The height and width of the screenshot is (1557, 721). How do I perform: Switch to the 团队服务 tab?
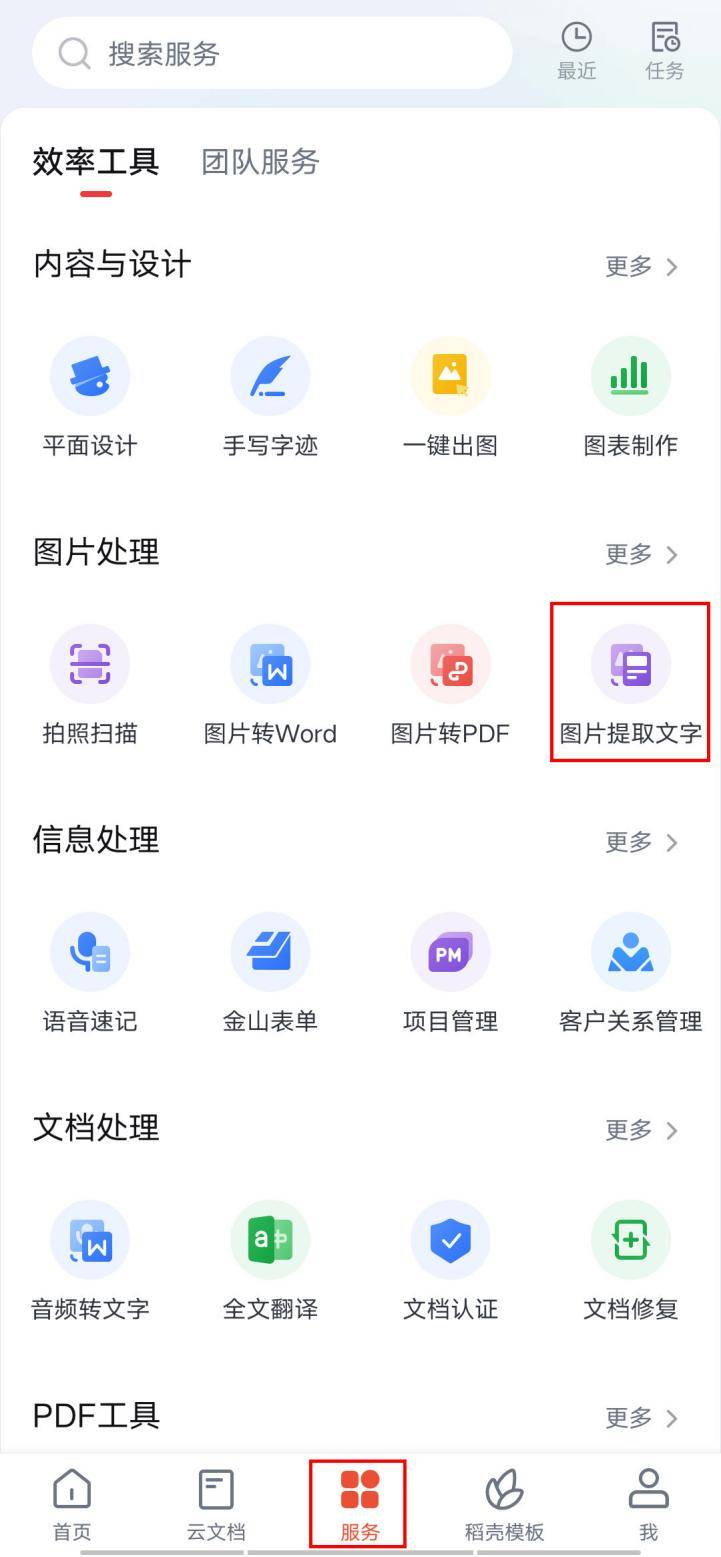coord(261,162)
